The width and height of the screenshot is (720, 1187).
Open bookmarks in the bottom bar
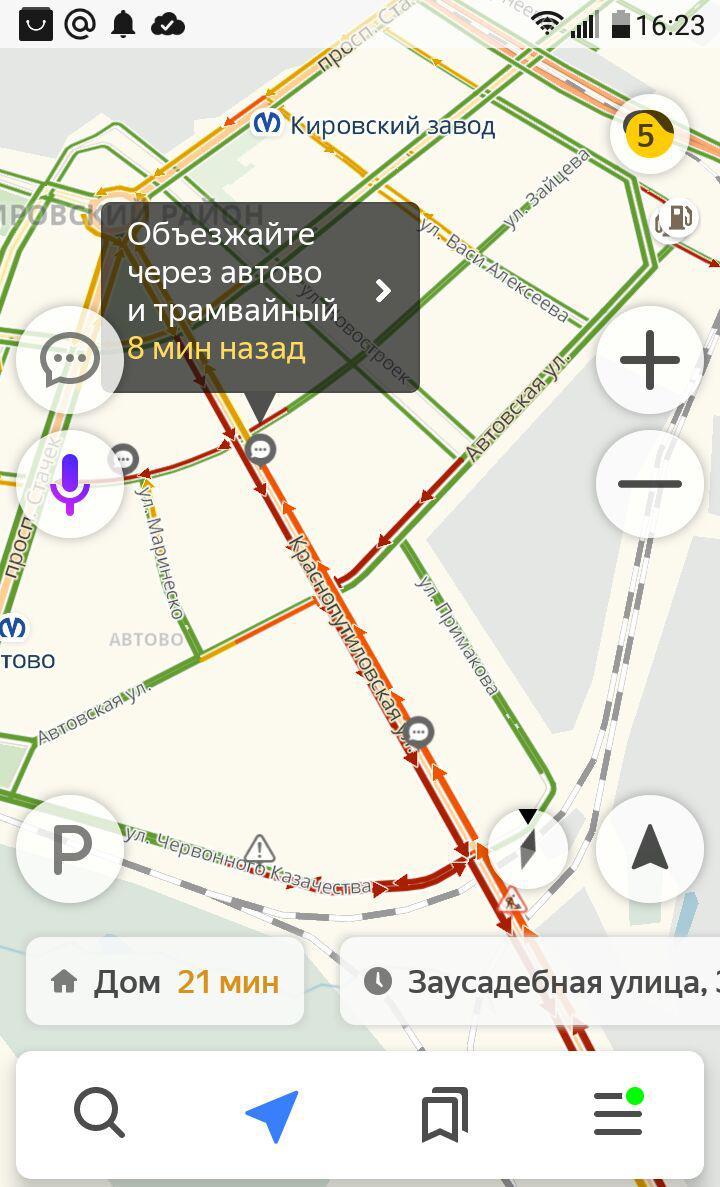[x=444, y=1114]
